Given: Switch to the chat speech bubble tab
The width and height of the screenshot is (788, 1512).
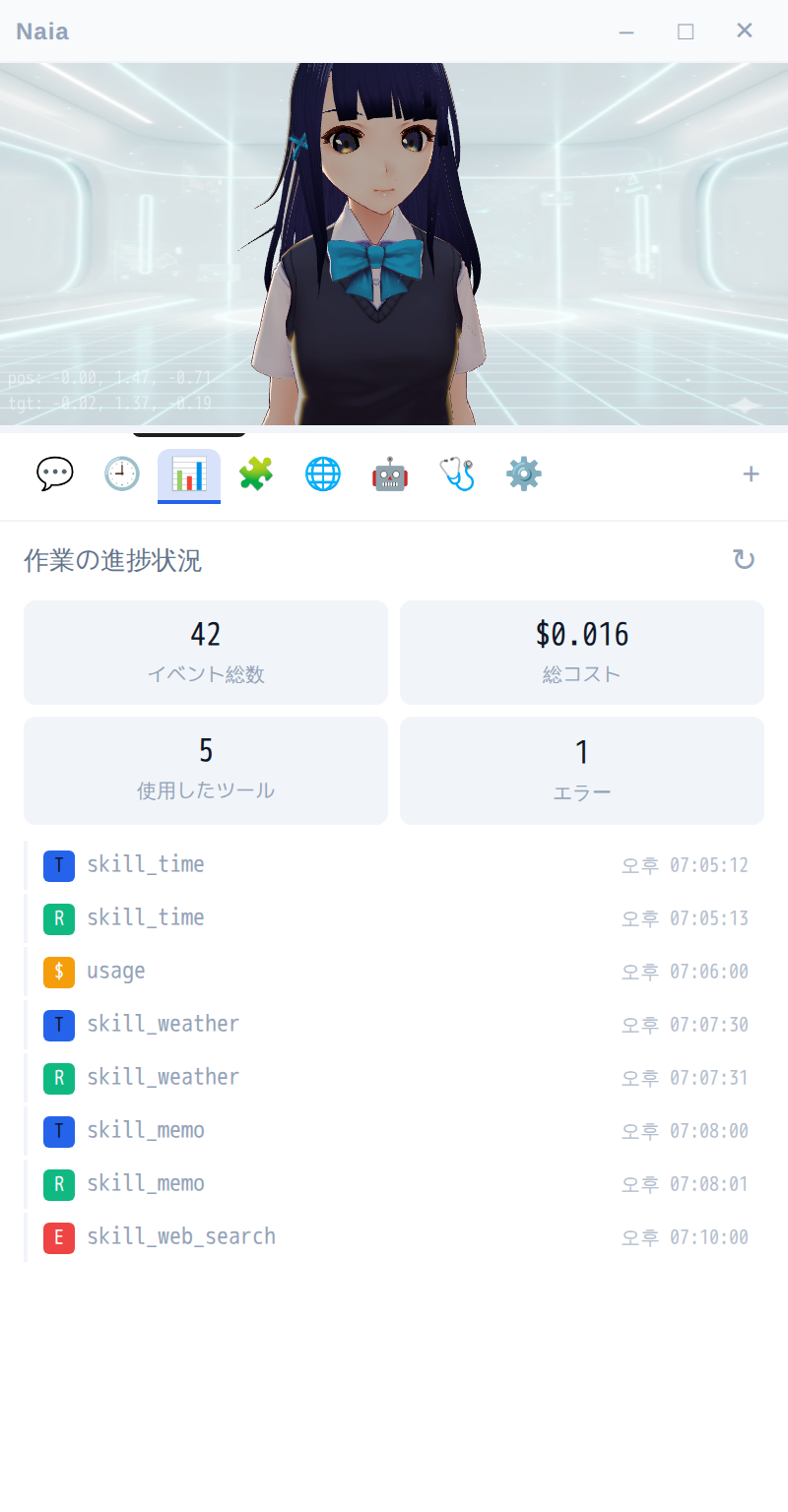Looking at the screenshot, I should 55,474.
